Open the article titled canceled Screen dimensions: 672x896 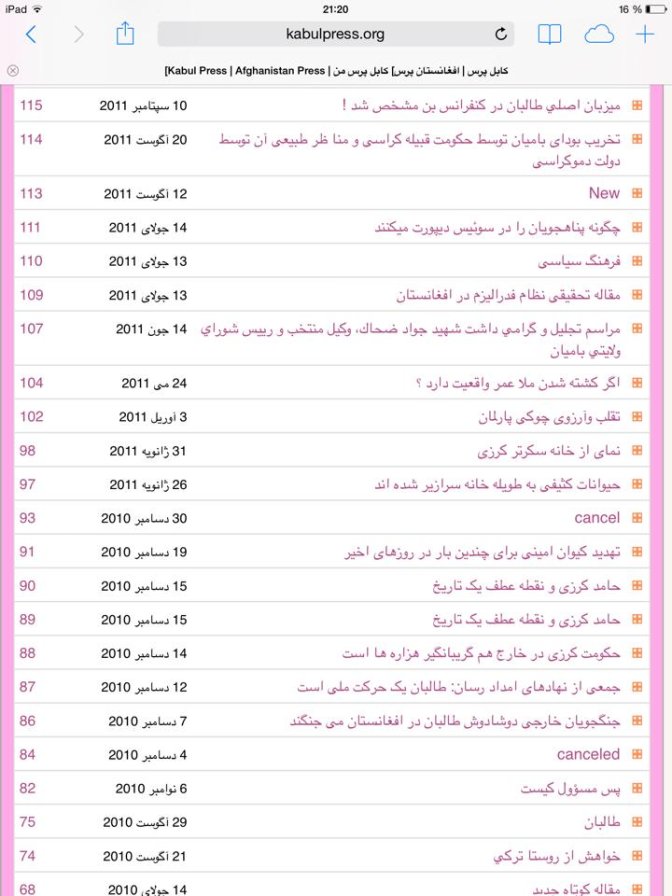(x=588, y=754)
